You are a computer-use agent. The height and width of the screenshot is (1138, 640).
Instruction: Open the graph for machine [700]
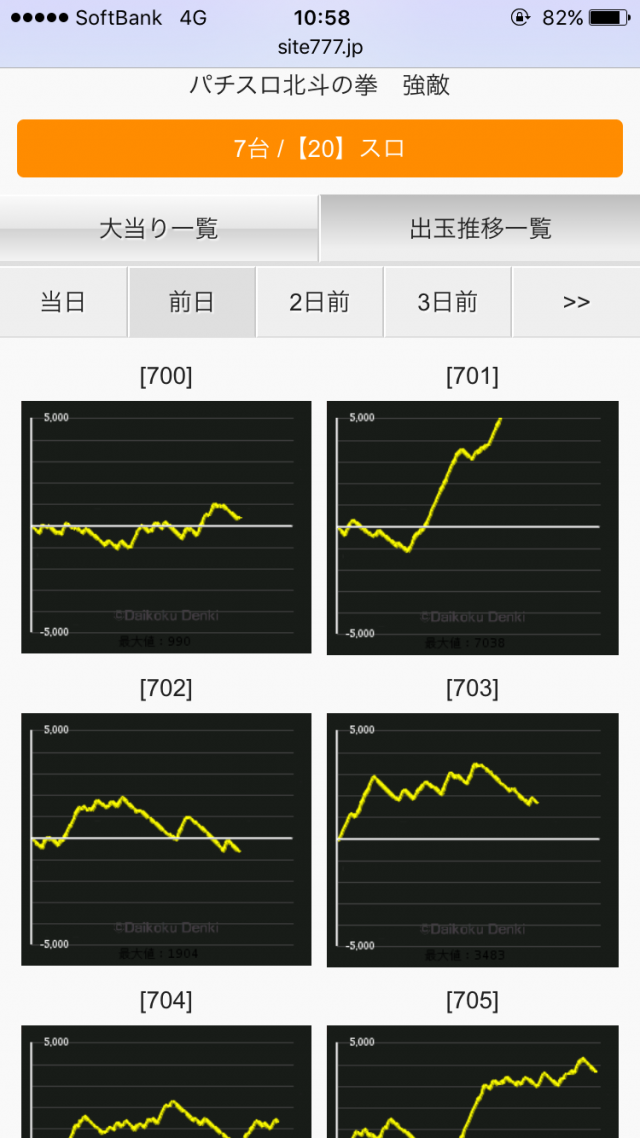(166, 527)
